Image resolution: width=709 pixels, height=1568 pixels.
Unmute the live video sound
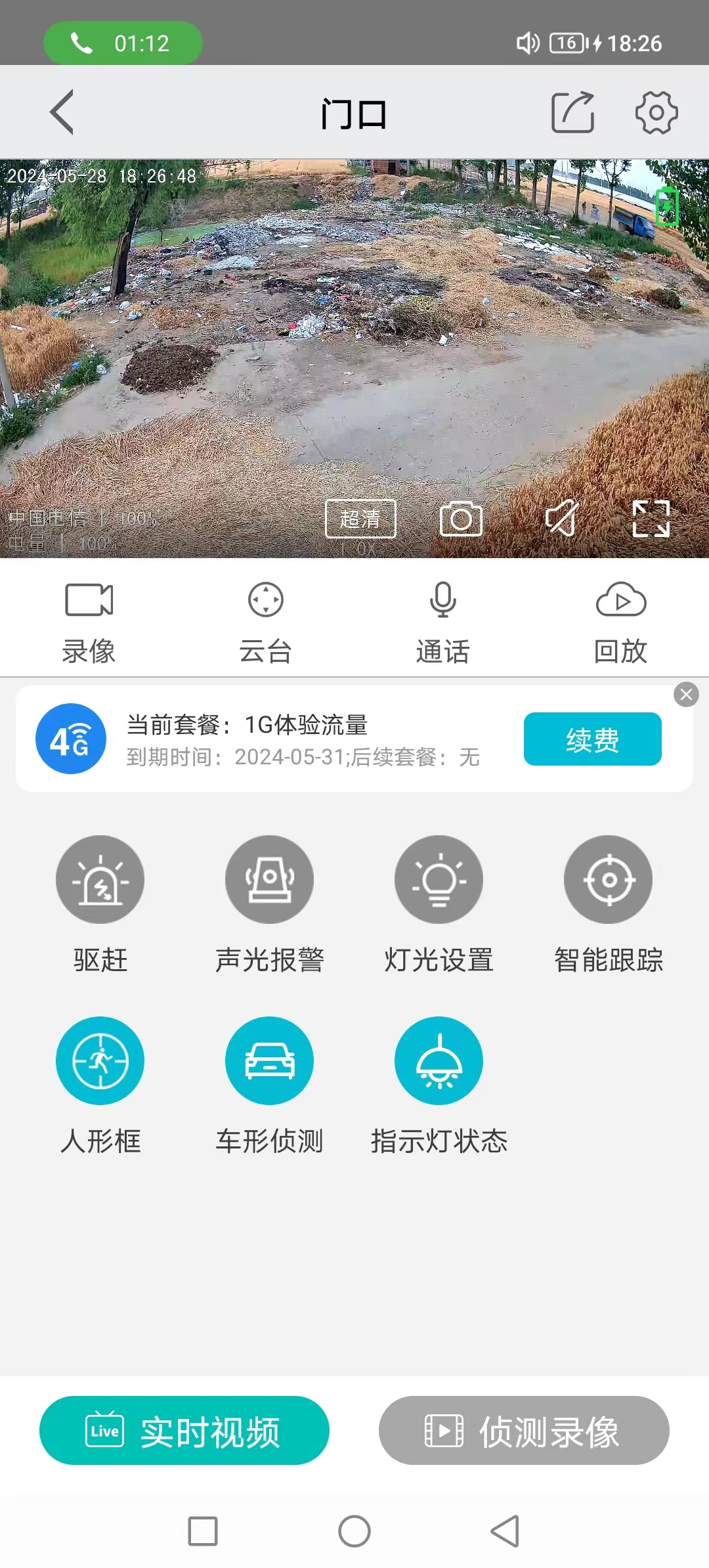(x=562, y=519)
